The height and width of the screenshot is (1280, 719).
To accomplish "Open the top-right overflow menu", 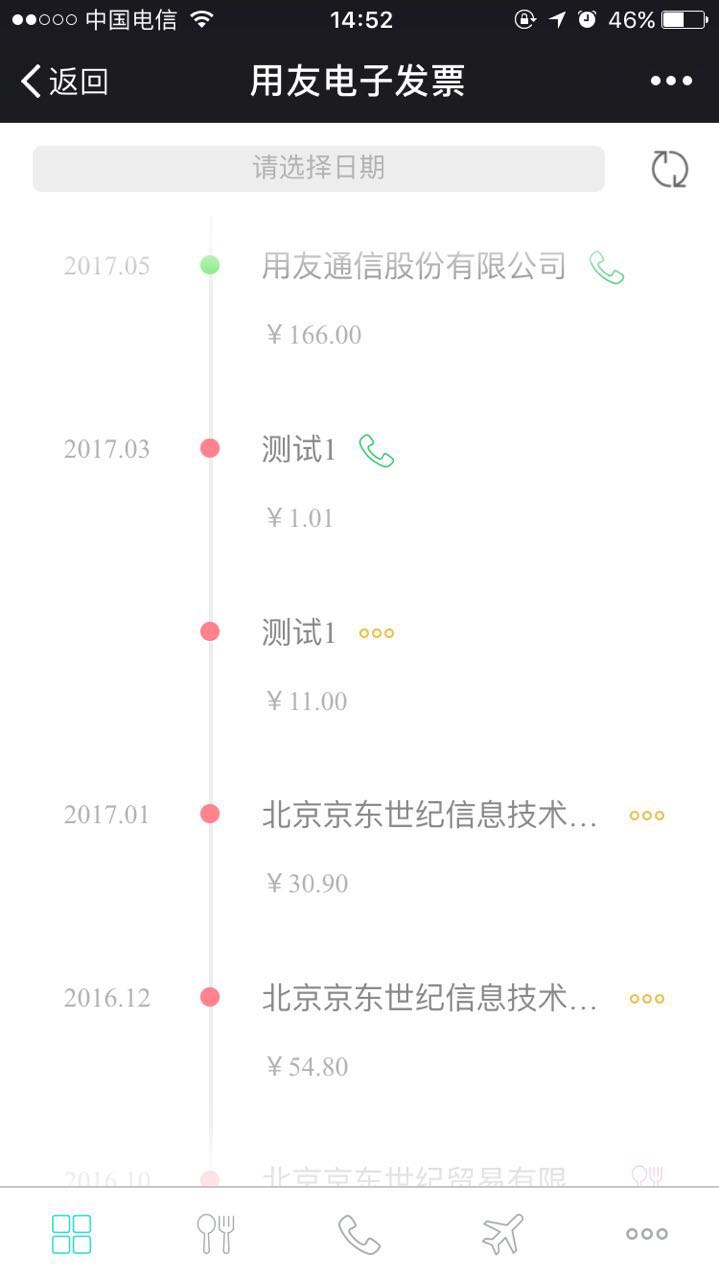I will pos(671,81).
